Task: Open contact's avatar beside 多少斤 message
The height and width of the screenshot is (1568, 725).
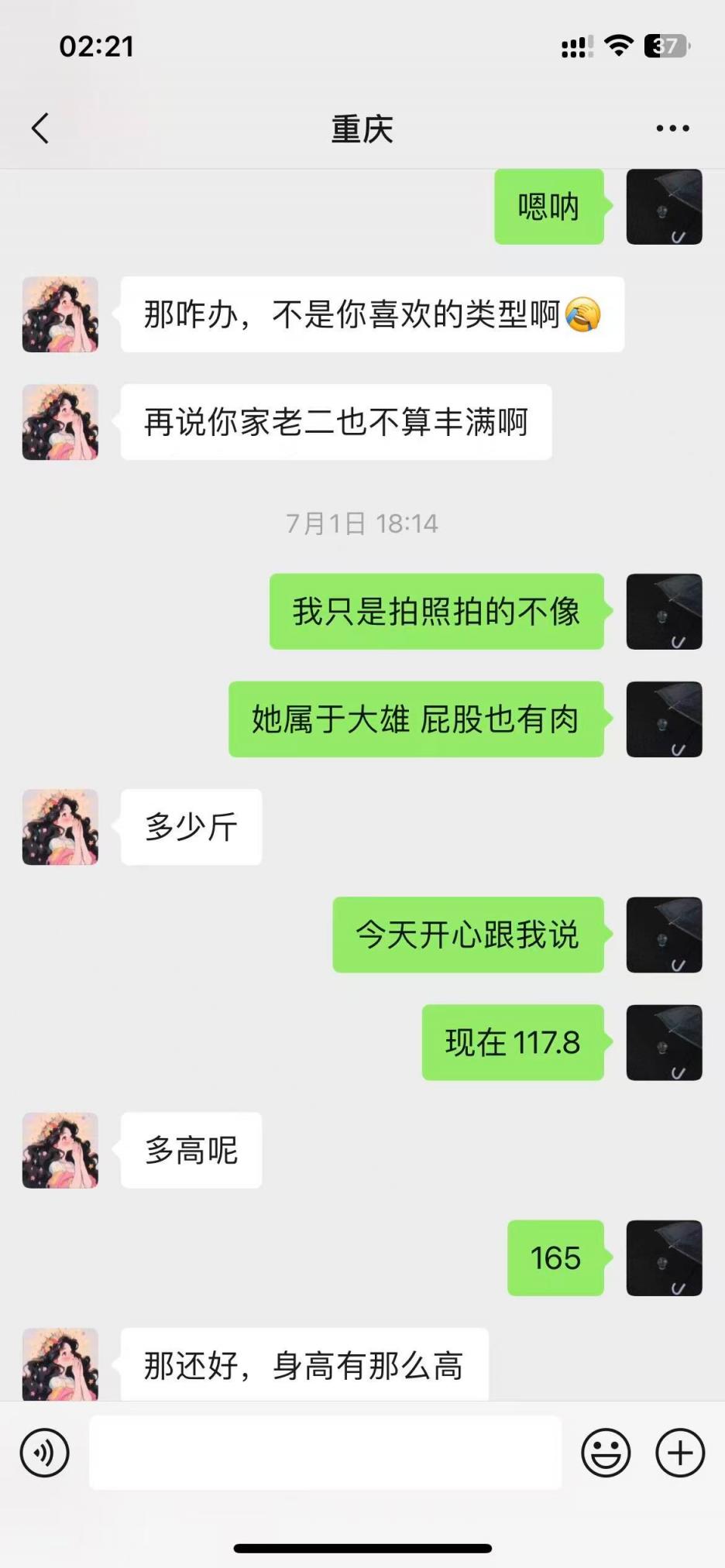Action: click(x=60, y=827)
